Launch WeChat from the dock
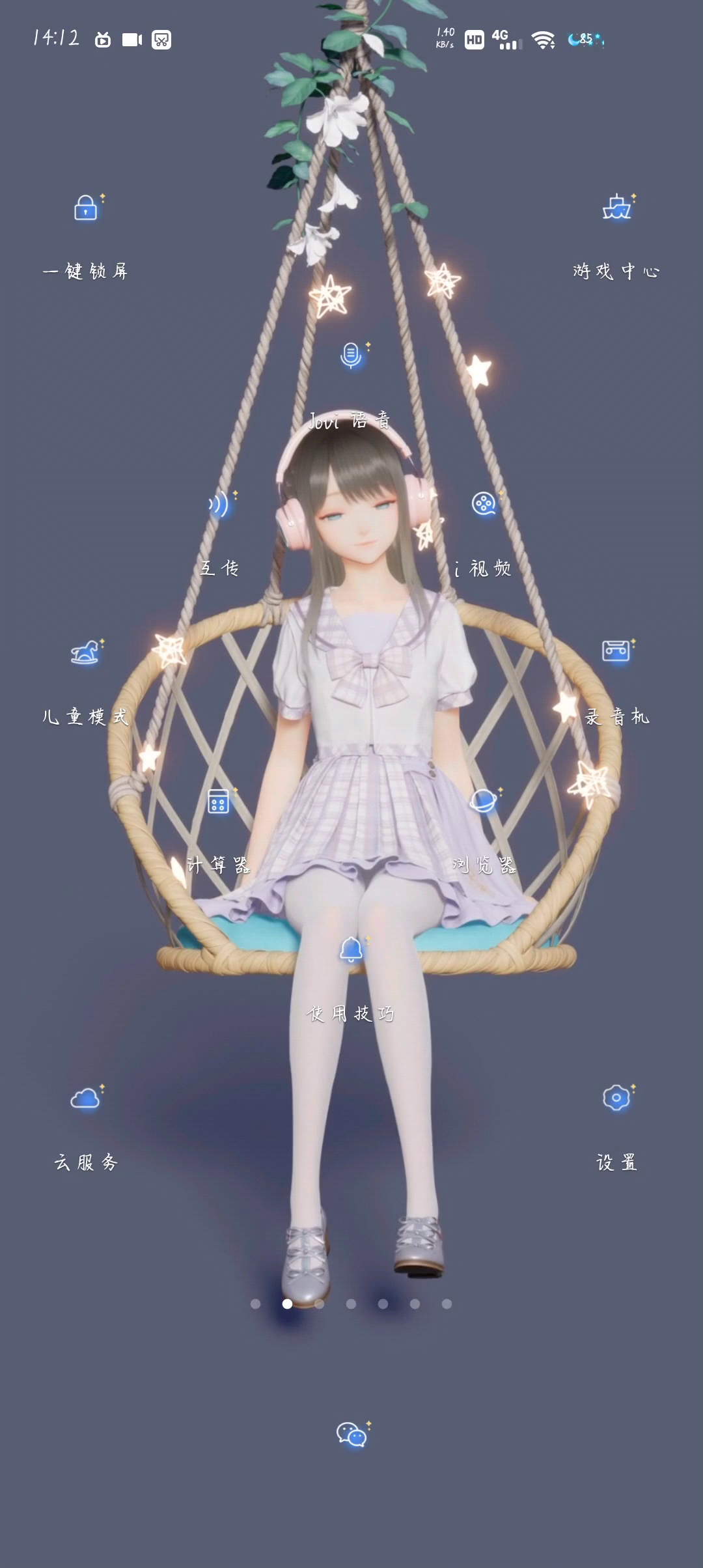Screen dimensions: 703x1568 point(351,1435)
